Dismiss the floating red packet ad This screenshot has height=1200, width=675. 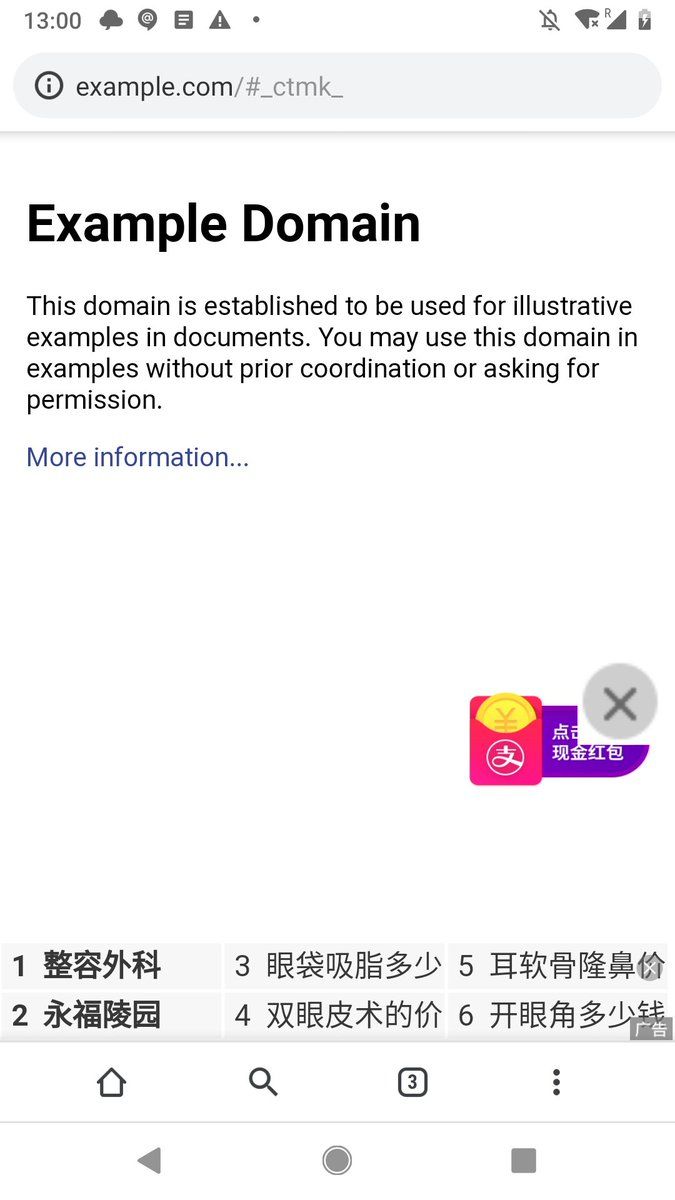619,703
